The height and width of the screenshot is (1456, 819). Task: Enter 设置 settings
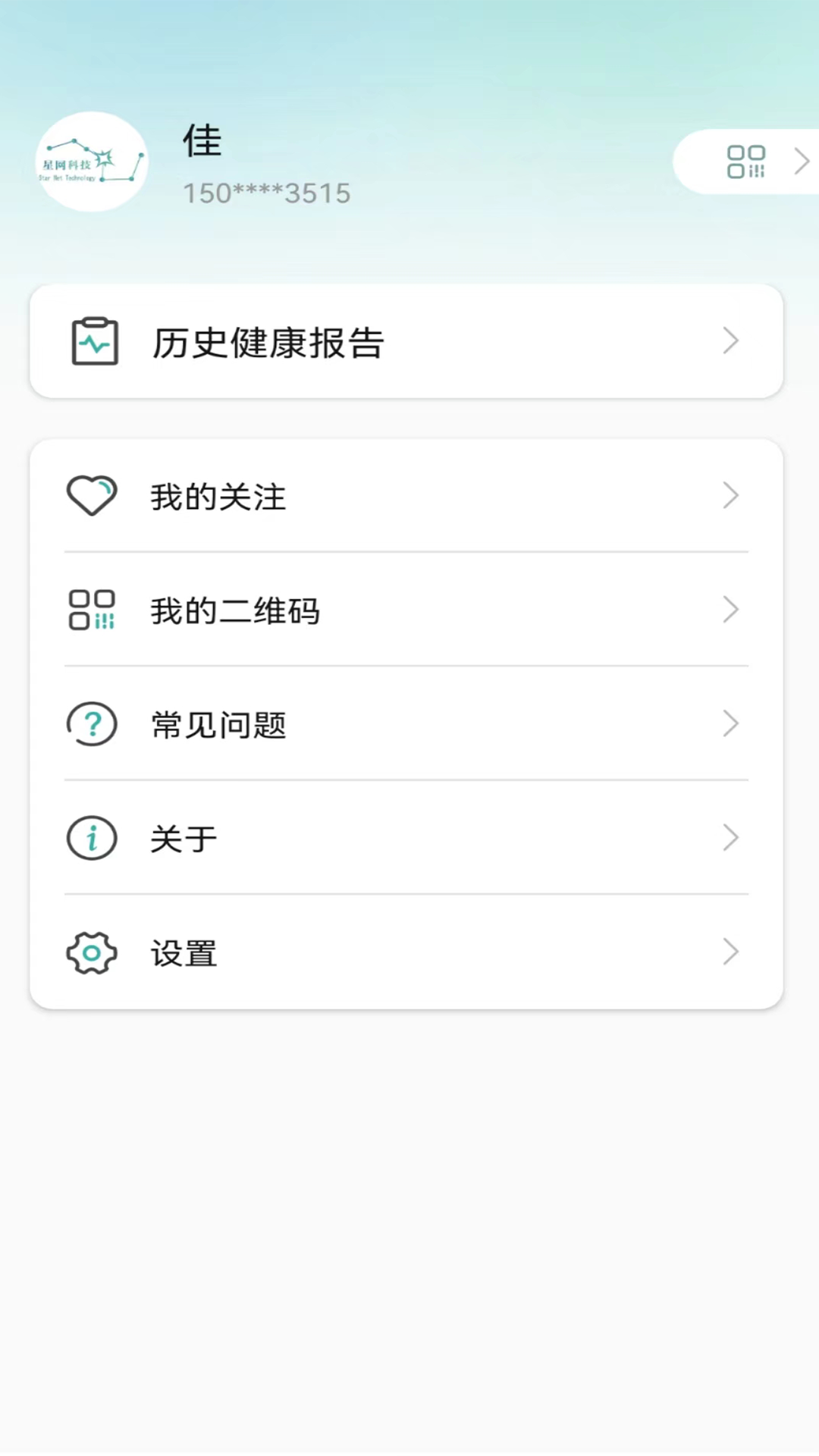pos(406,952)
